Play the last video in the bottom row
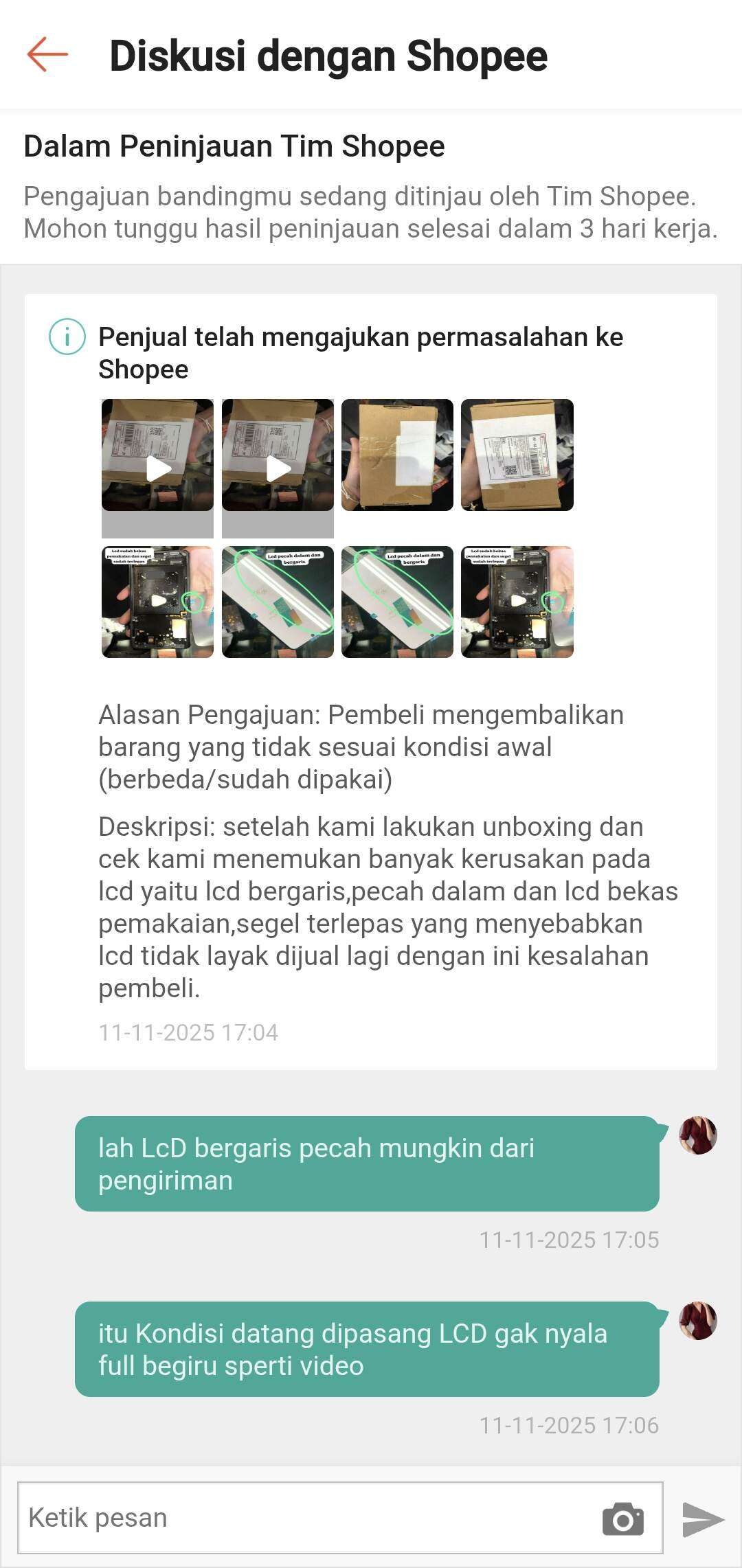Image resolution: width=742 pixels, height=1568 pixels. coord(517,602)
